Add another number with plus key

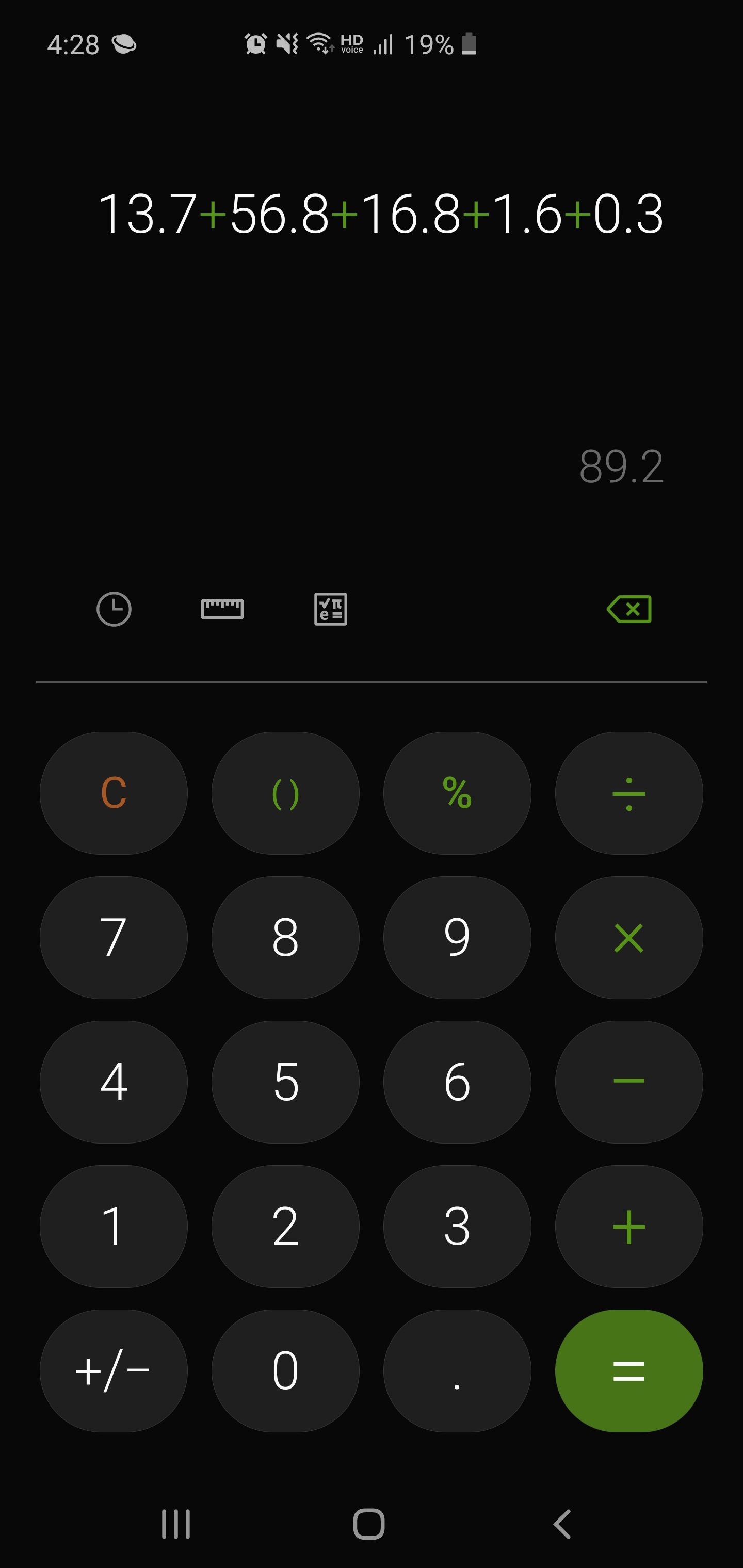click(629, 1226)
